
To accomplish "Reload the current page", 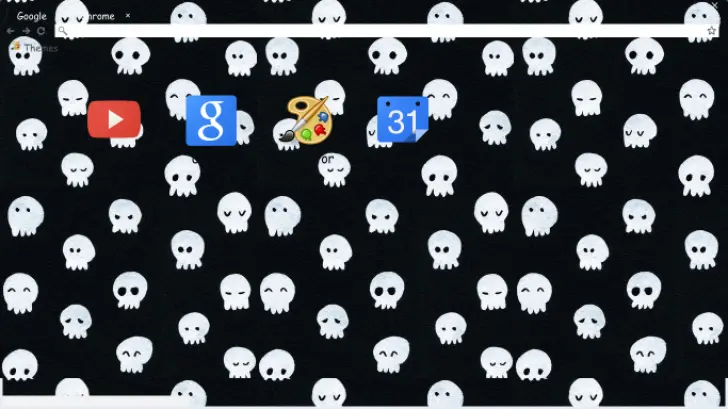I will [x=41, y=31].
